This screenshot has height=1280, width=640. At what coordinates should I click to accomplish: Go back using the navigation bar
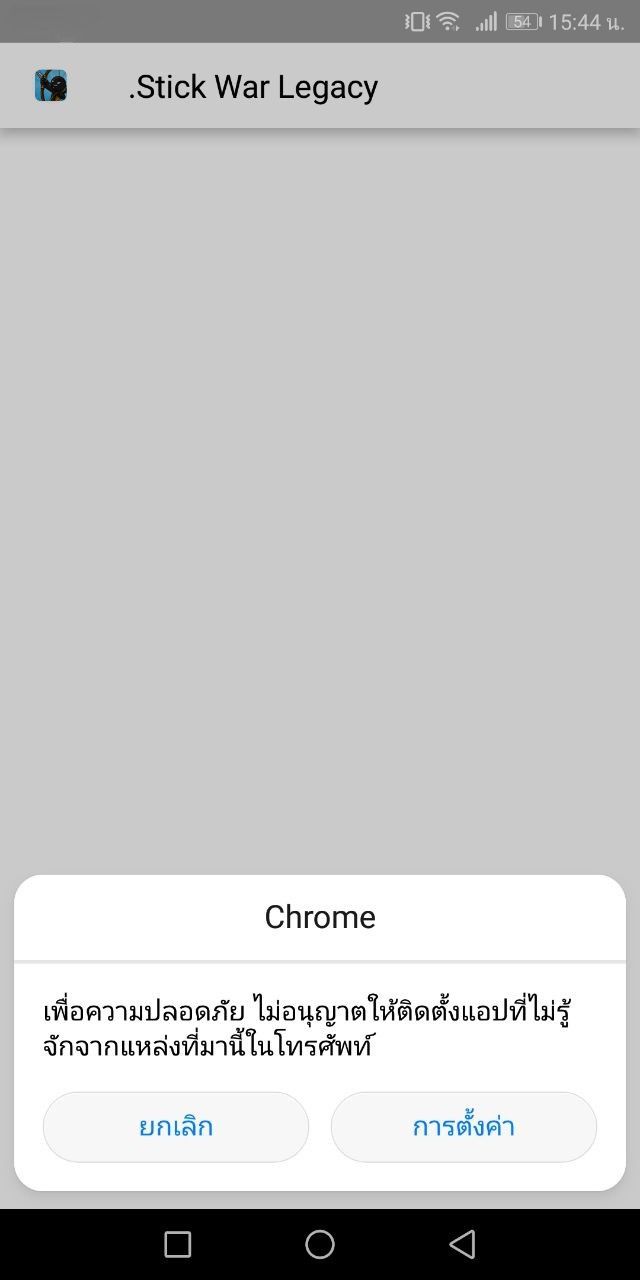click(x=462, y=1244)
